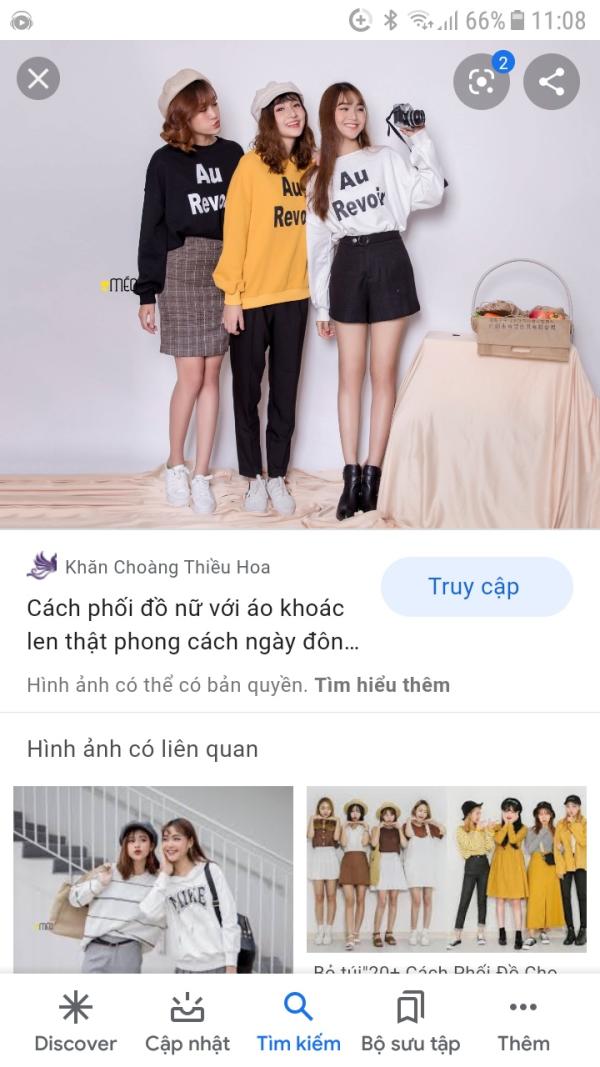Go to the Cập nhật tab
This screenshot has height=1067, width=600.
coord(187,1022)
